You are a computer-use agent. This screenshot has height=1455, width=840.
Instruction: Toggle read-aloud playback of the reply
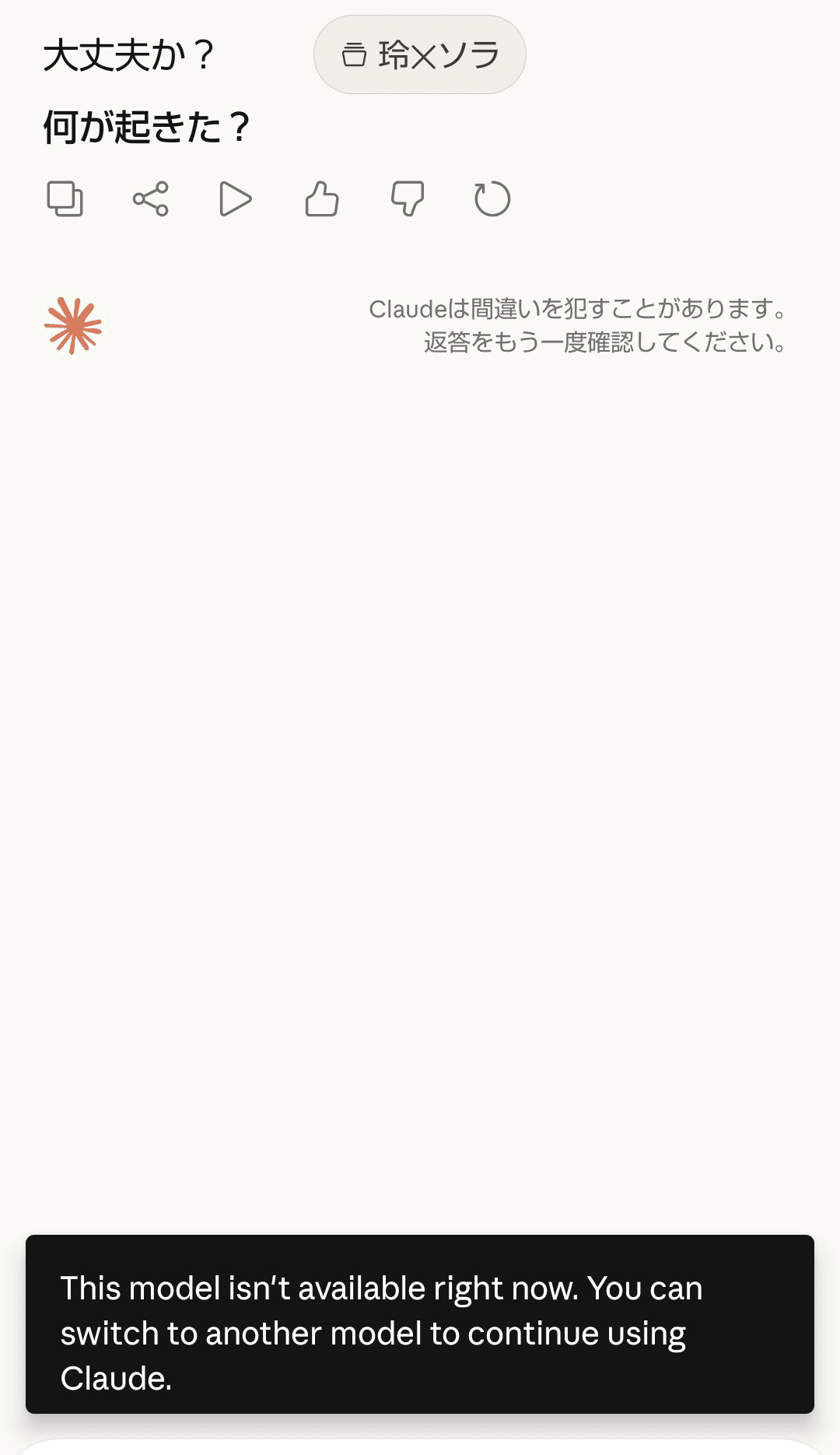[x=235, y=198]
